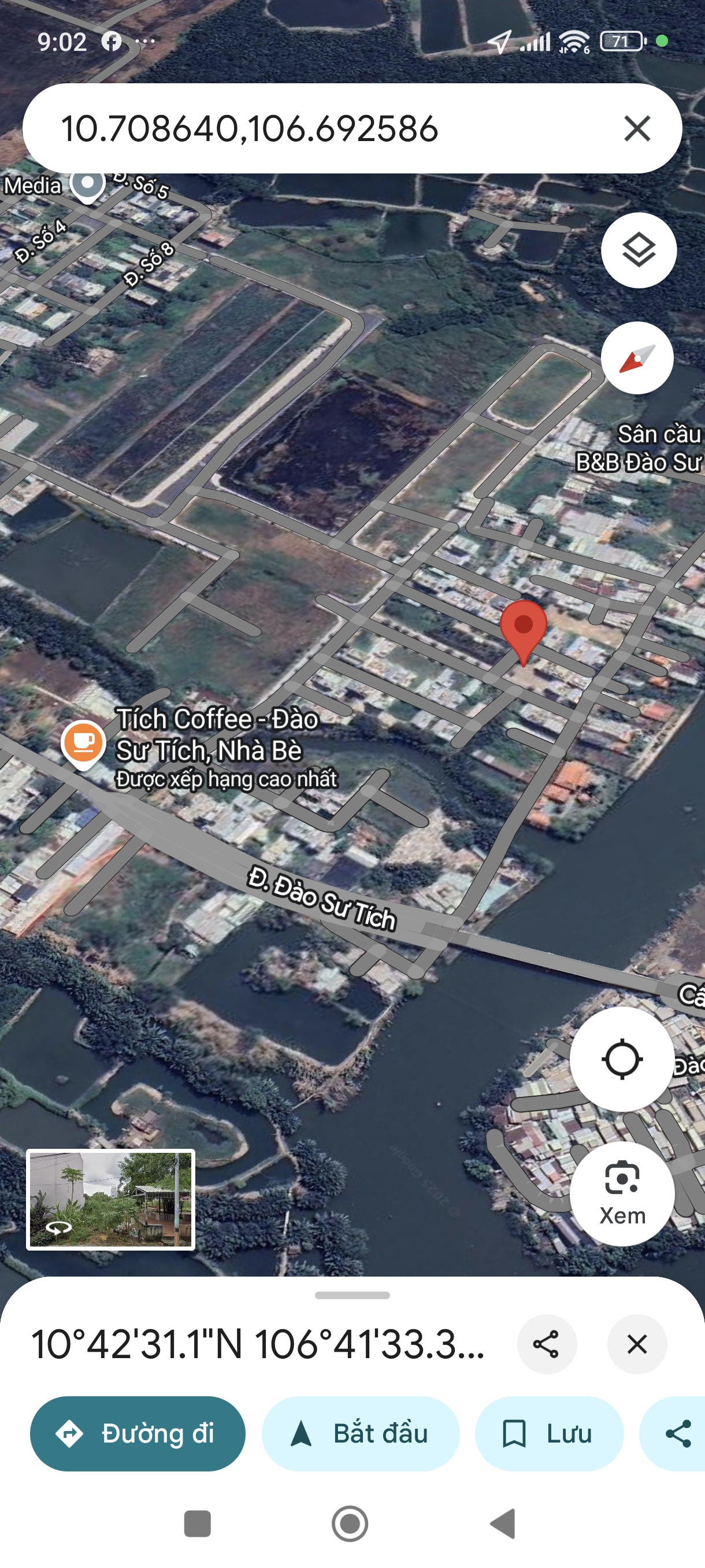This screenshot has height=1568, width=705.
Task: Open the Xem lens camera button
Action: 622,1193
